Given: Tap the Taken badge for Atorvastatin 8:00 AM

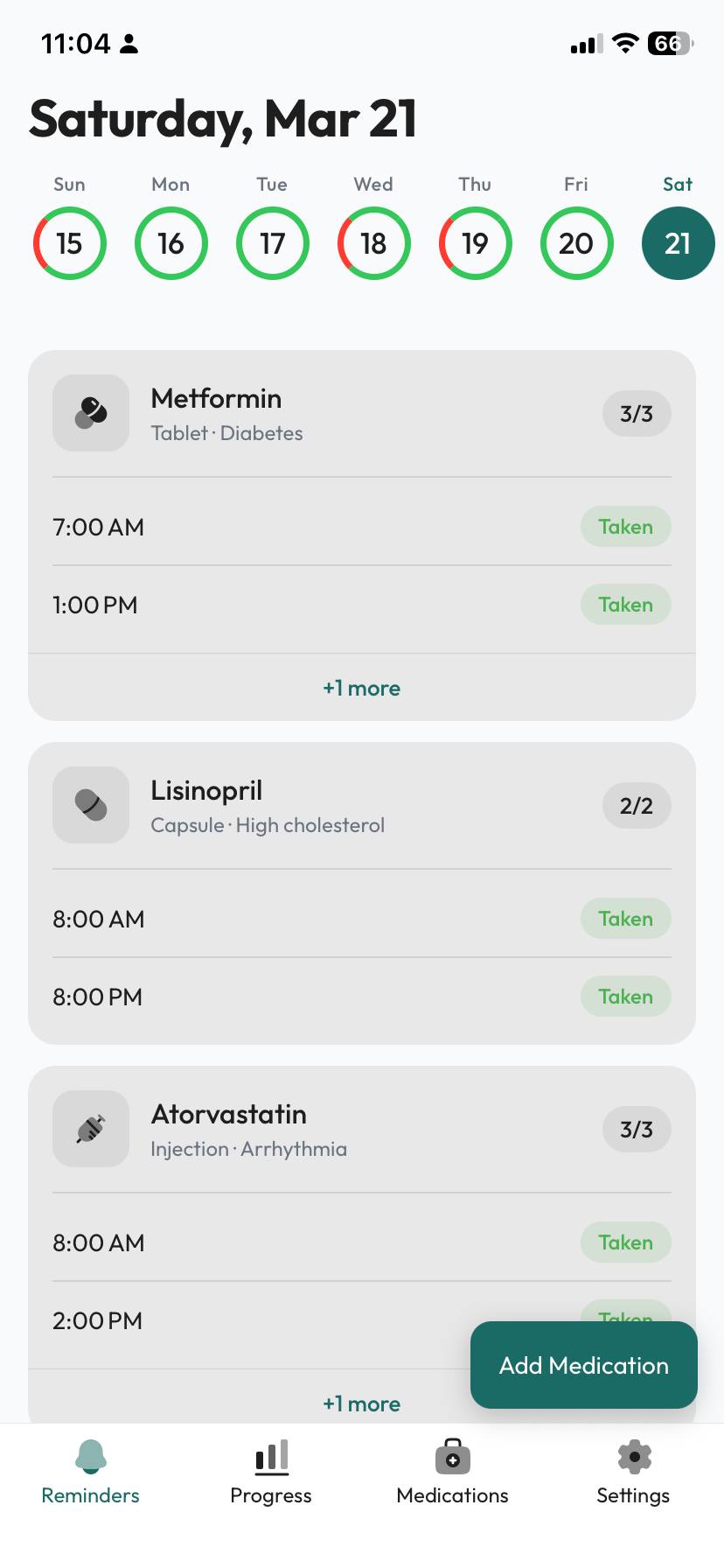Looking at the screenshot, I should click(625, 1242).
